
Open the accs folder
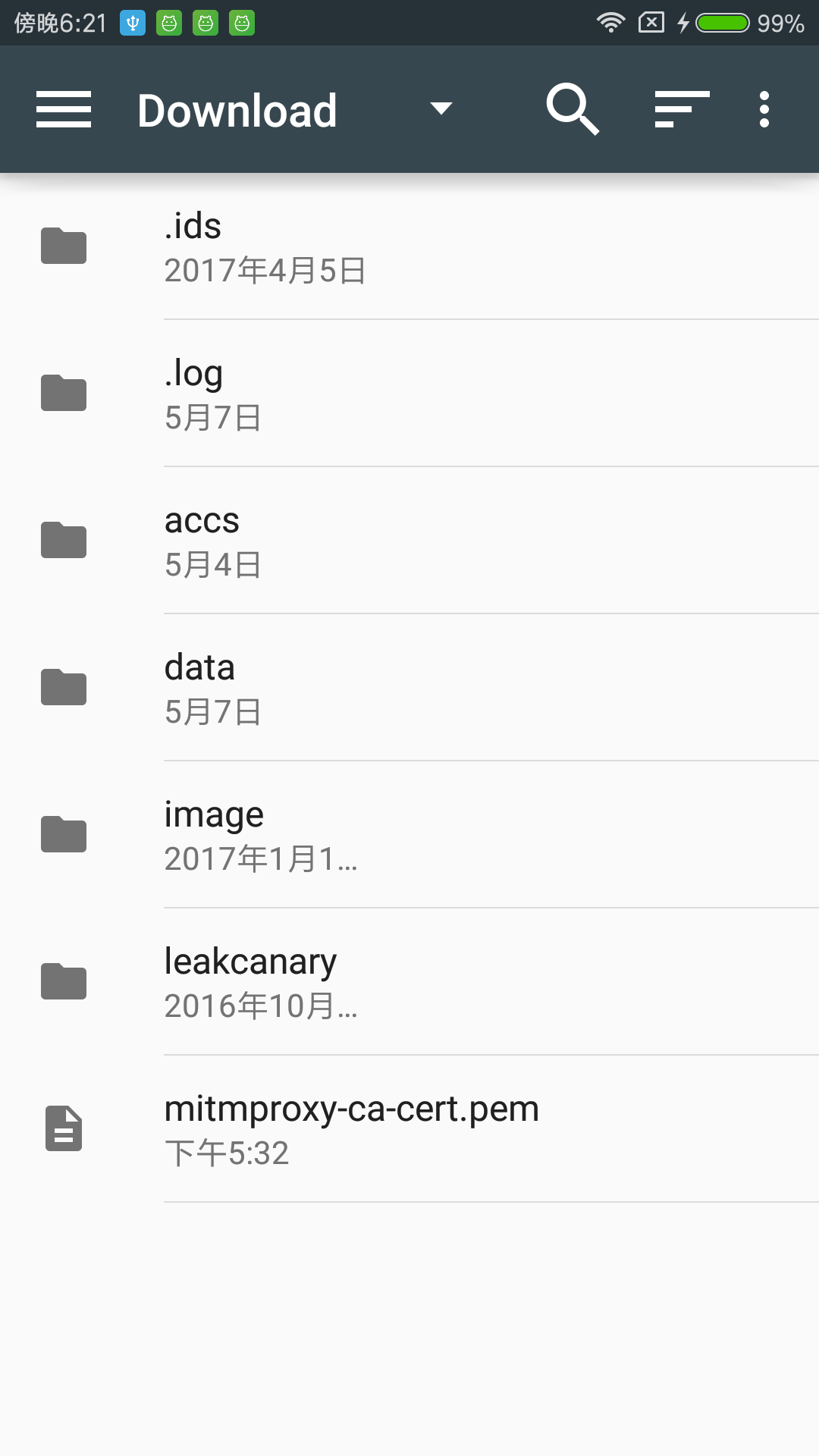(x=409, y=541)
